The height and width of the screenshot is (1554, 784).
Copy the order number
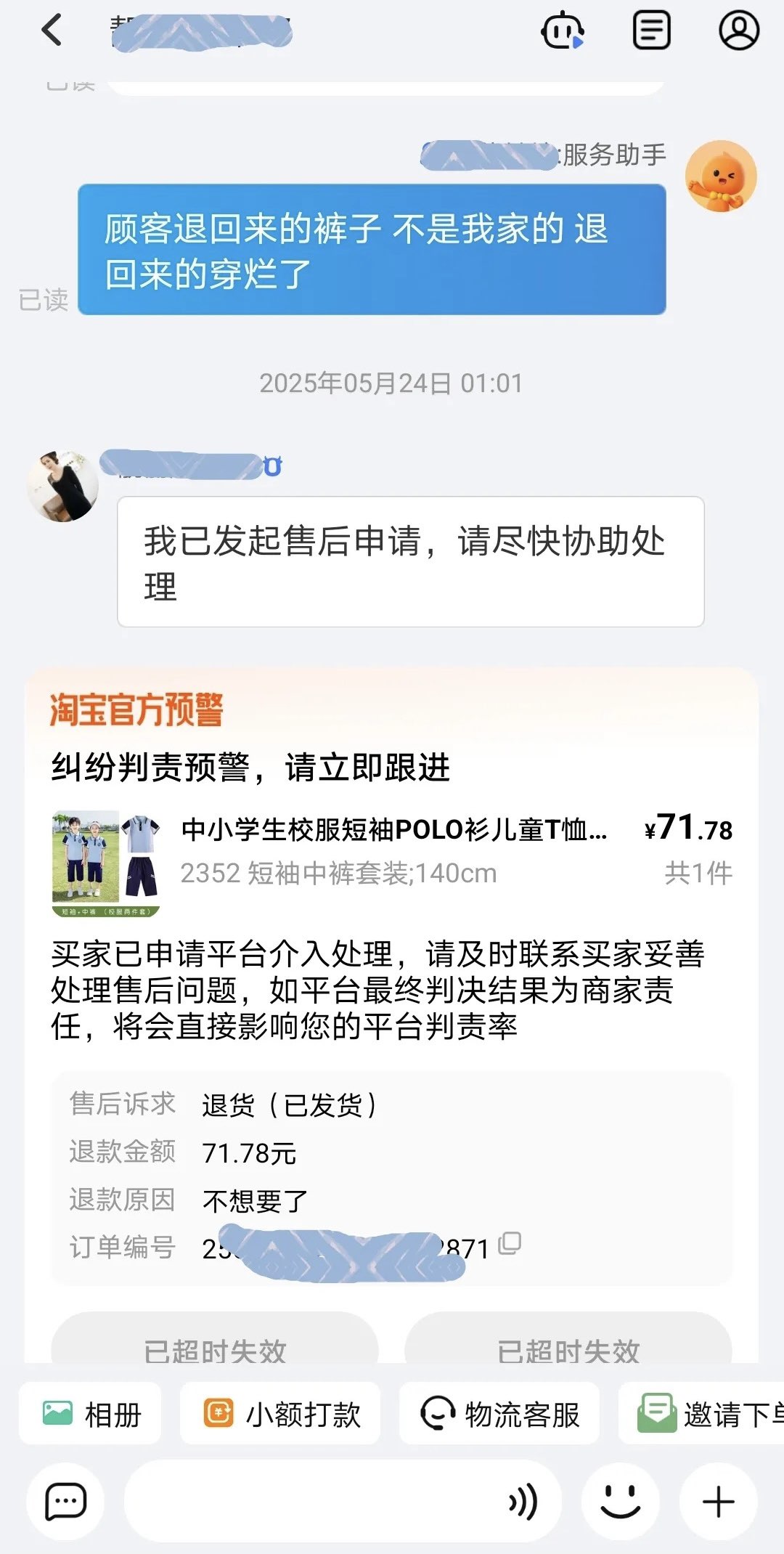tap(510, 1244)
